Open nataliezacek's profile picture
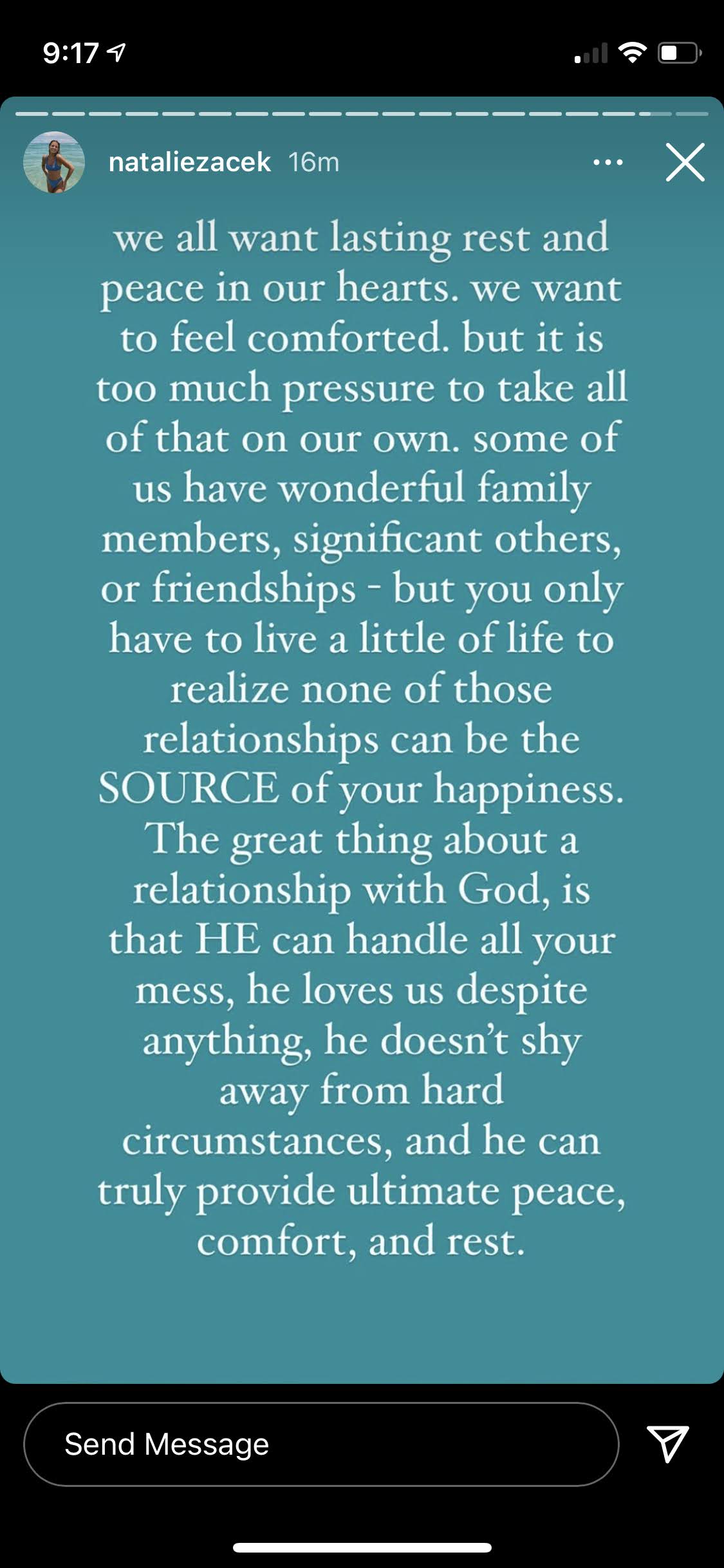 (x=54, y=162)
